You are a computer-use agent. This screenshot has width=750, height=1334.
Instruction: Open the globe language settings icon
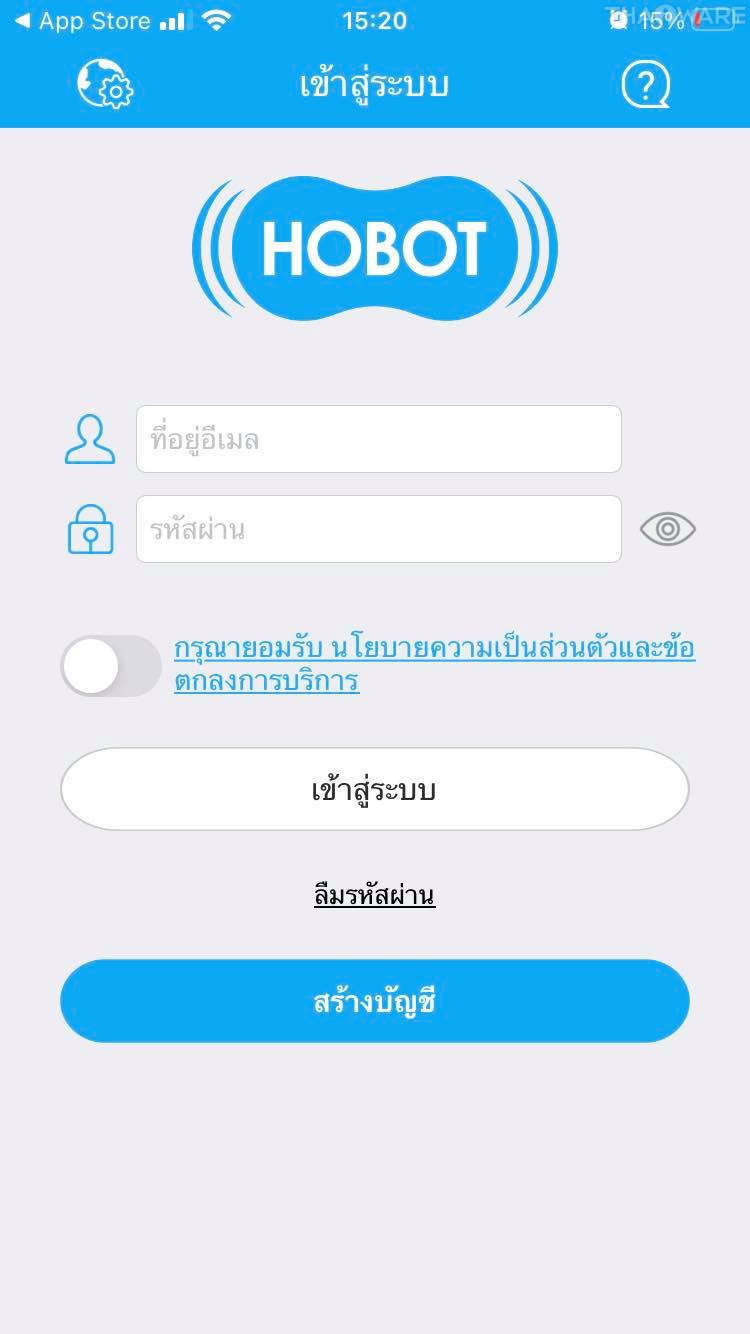pyautogui.click(x=104, y=85)
